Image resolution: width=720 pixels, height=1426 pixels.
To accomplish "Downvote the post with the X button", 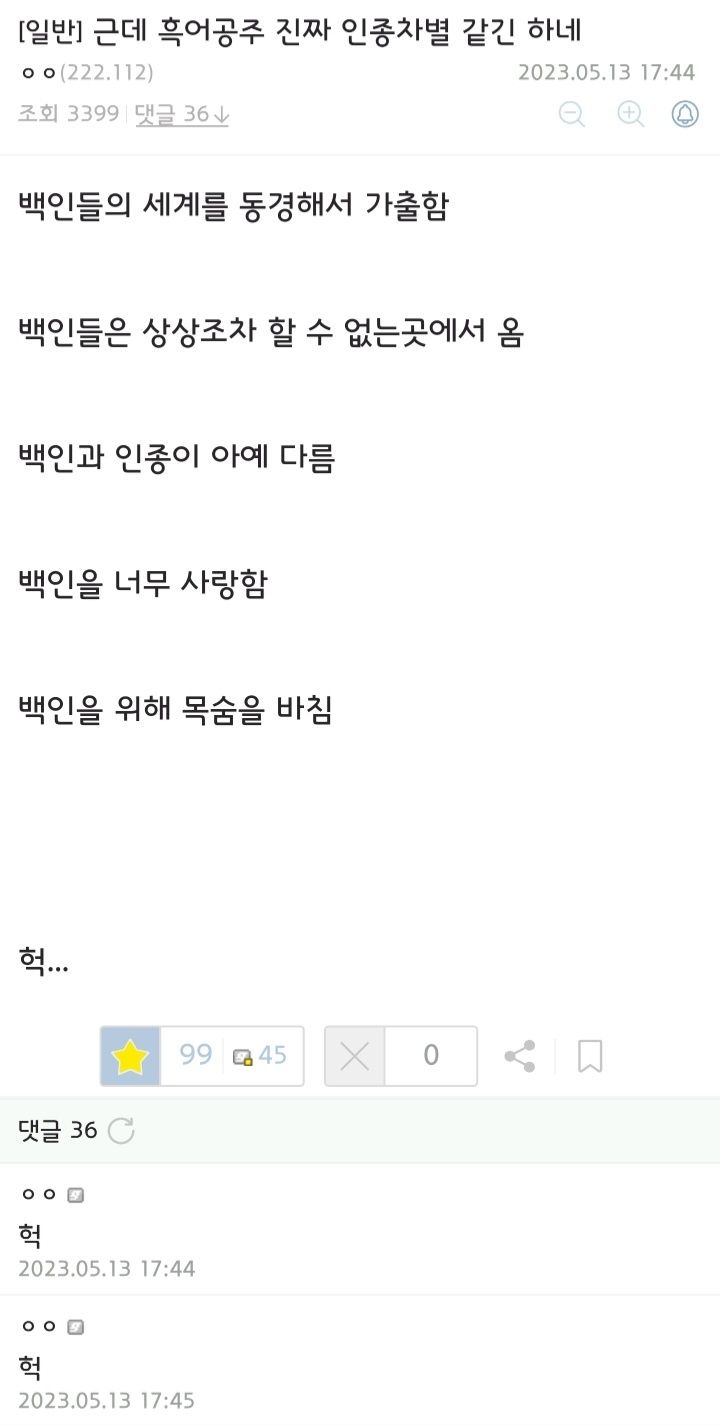I will click(x=354, y=1056).
